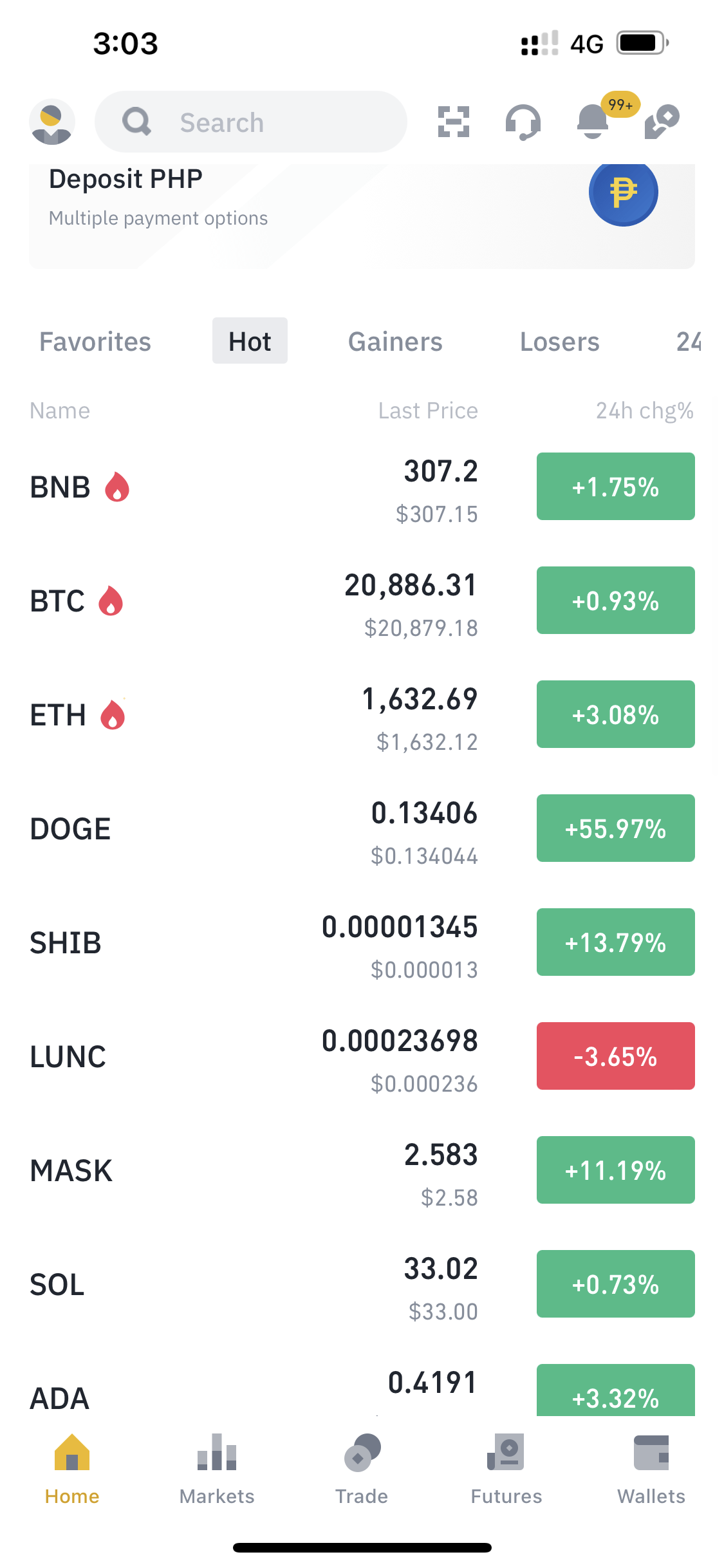
Task: Open the ETH market row
Action: pos(362,715)
